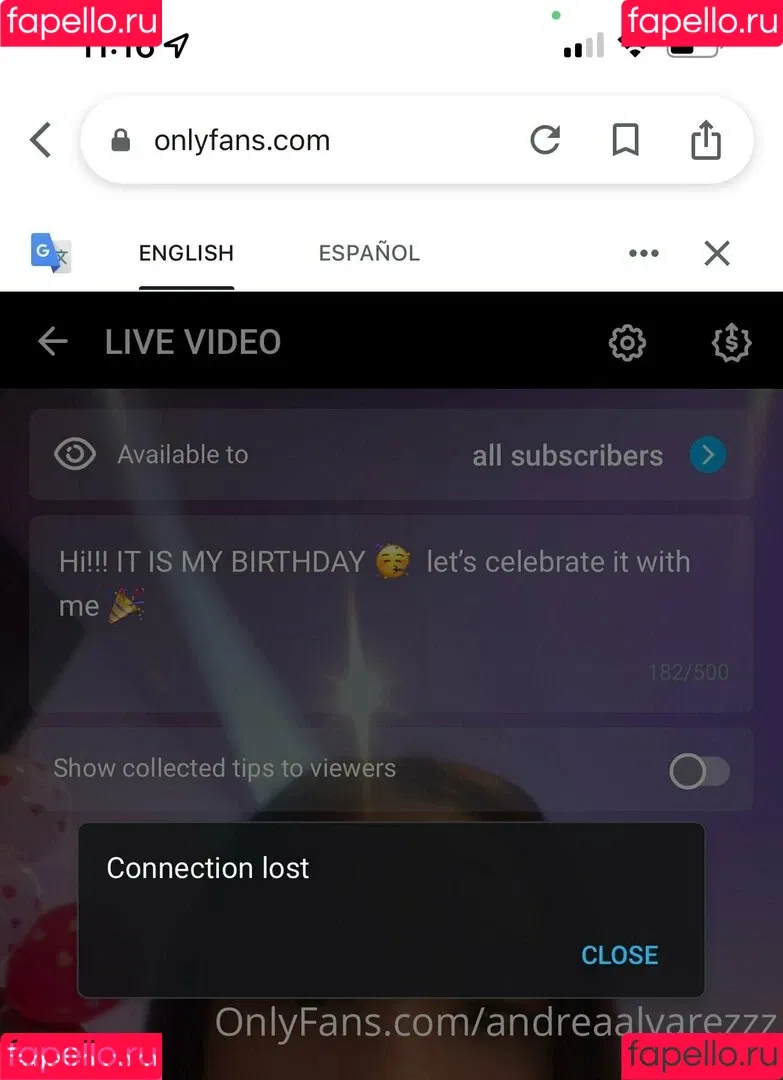Leave LIVE VIDEO with the back arrow
Screen dimensions: 783x1080
click(52, 342)
